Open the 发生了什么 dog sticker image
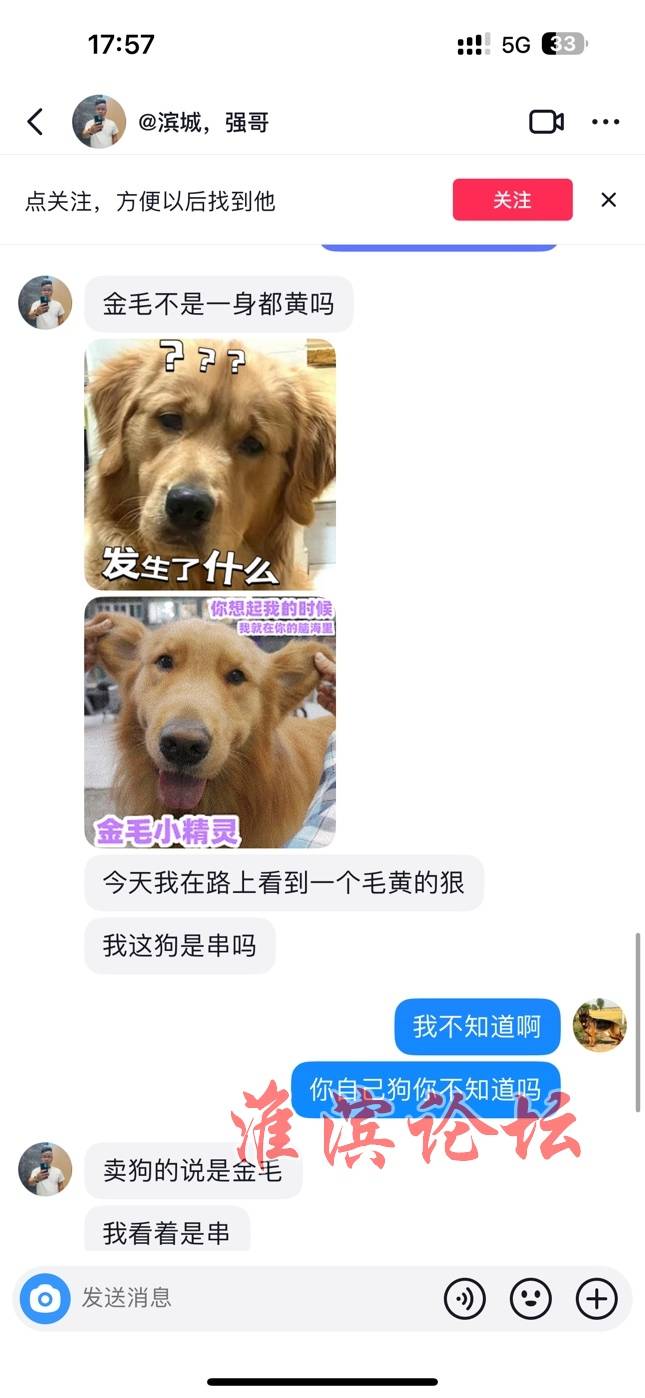645x1398 pixels. click(210, 464)
